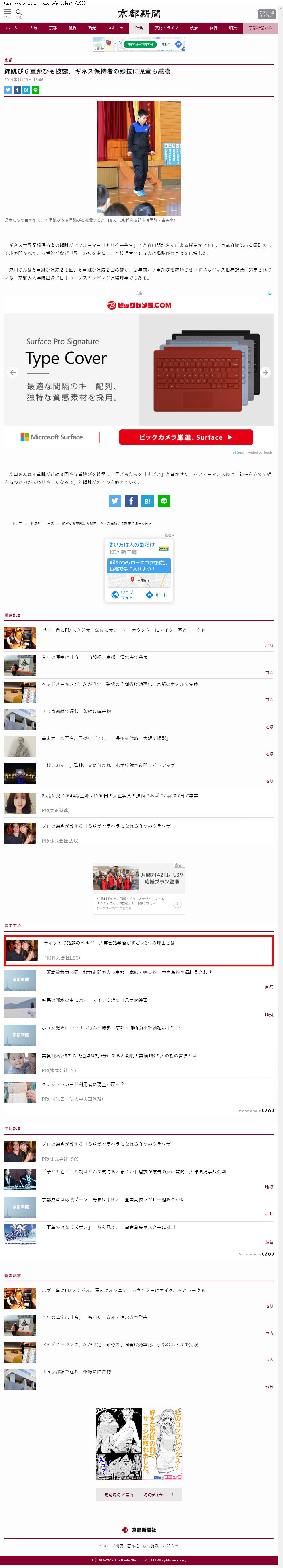Switch to the 観光 tab
This screenshot has width=283, height=1568.
pos(92,28)
